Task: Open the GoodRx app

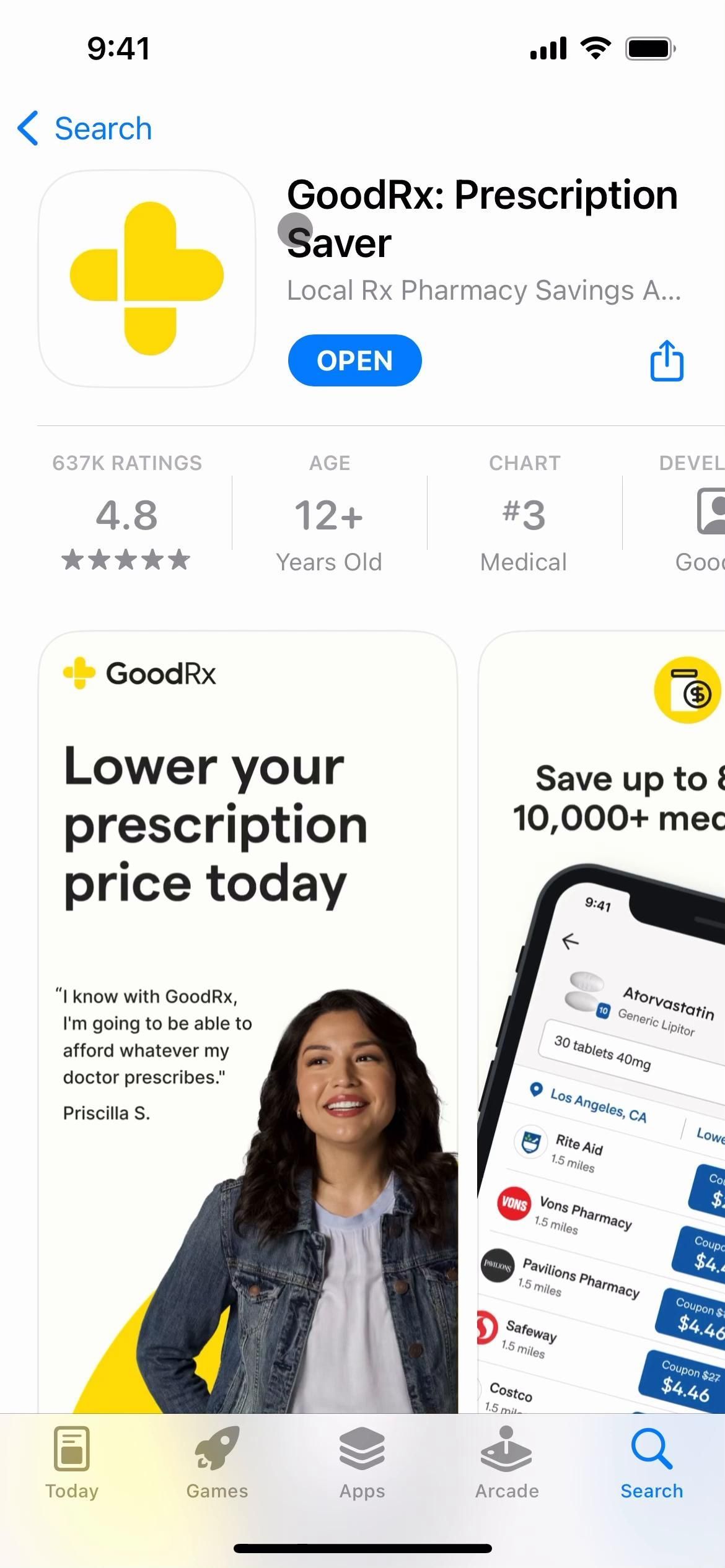Action: [354, 360]
